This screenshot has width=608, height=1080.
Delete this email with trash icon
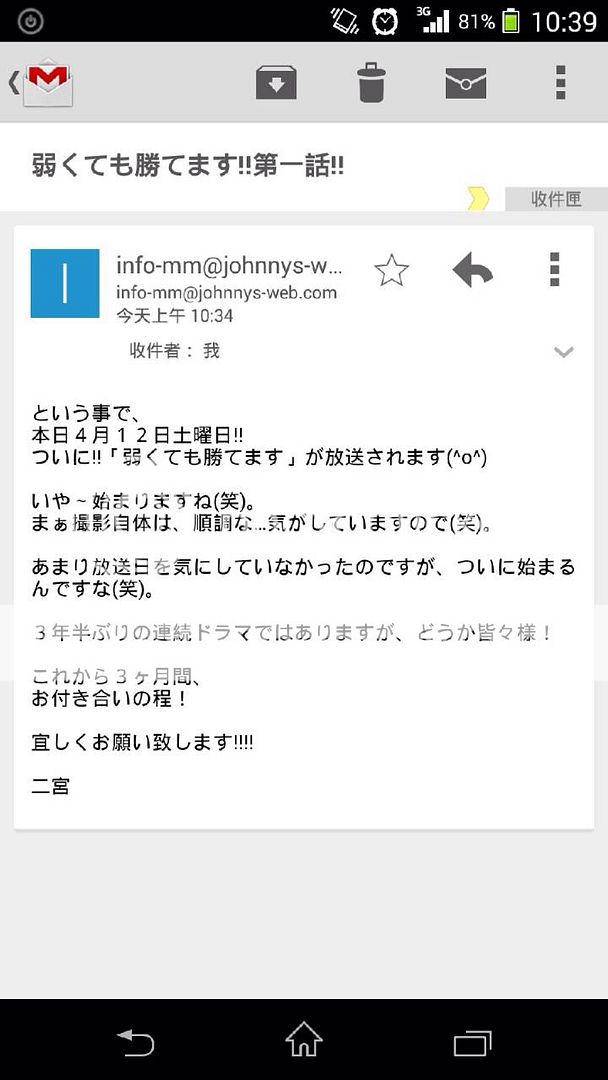pyautogui.click(x=371, y=82)
